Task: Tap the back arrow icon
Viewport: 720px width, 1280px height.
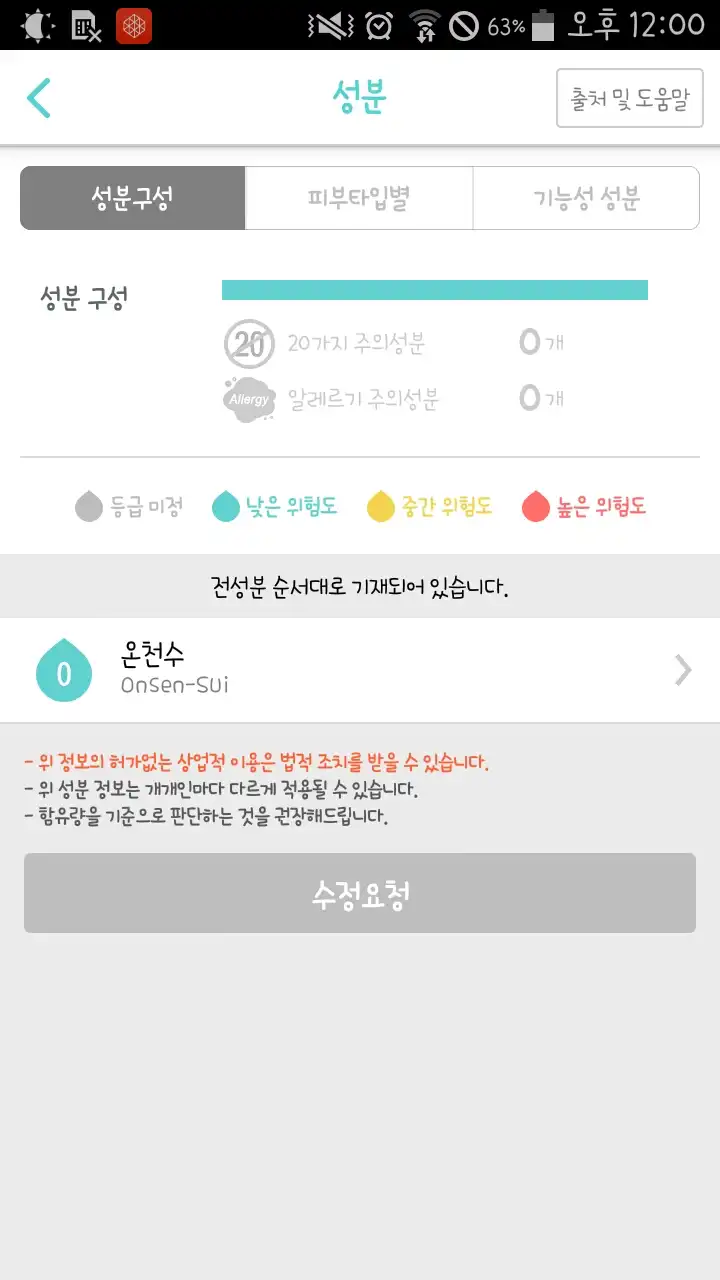Action: [40, 97]
